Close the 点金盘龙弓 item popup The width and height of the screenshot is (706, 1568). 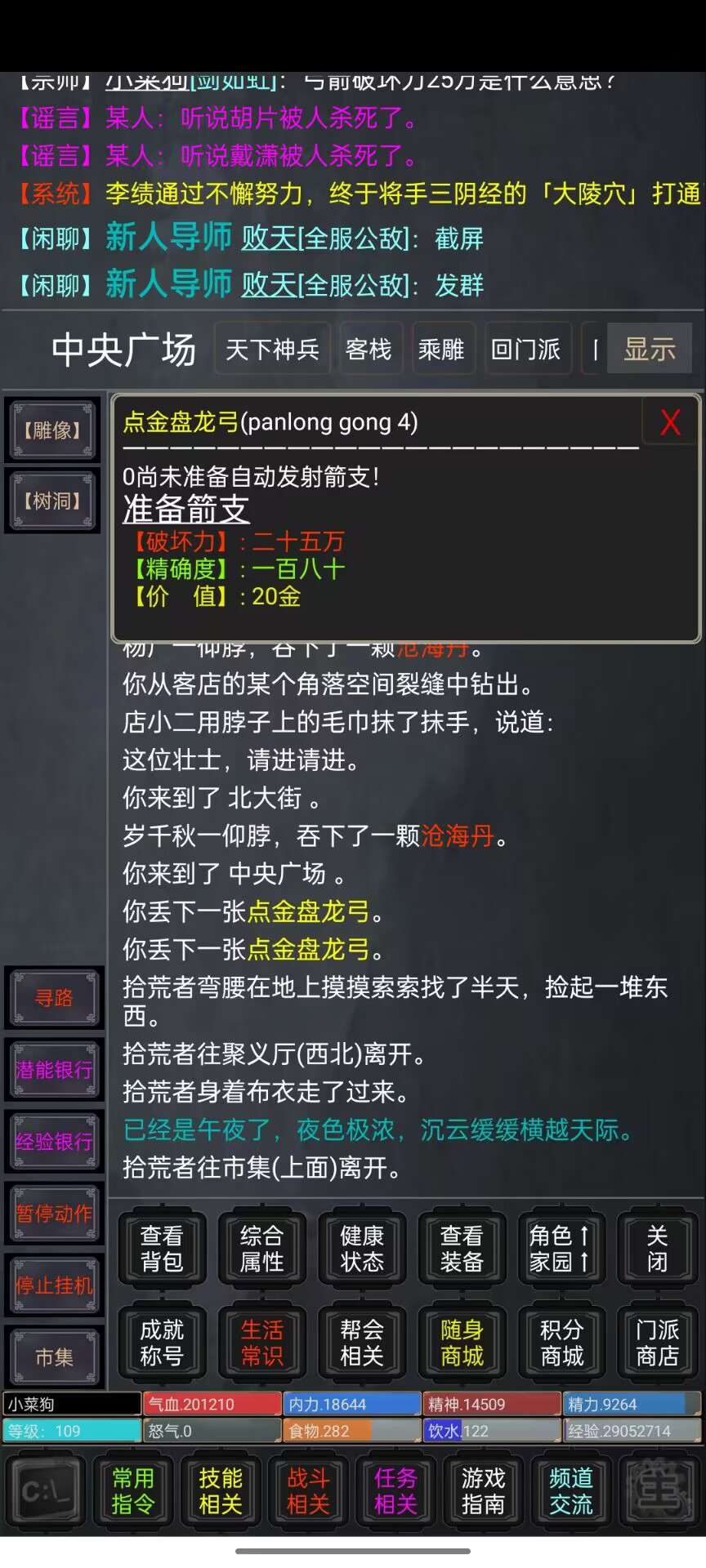[670, 422]
